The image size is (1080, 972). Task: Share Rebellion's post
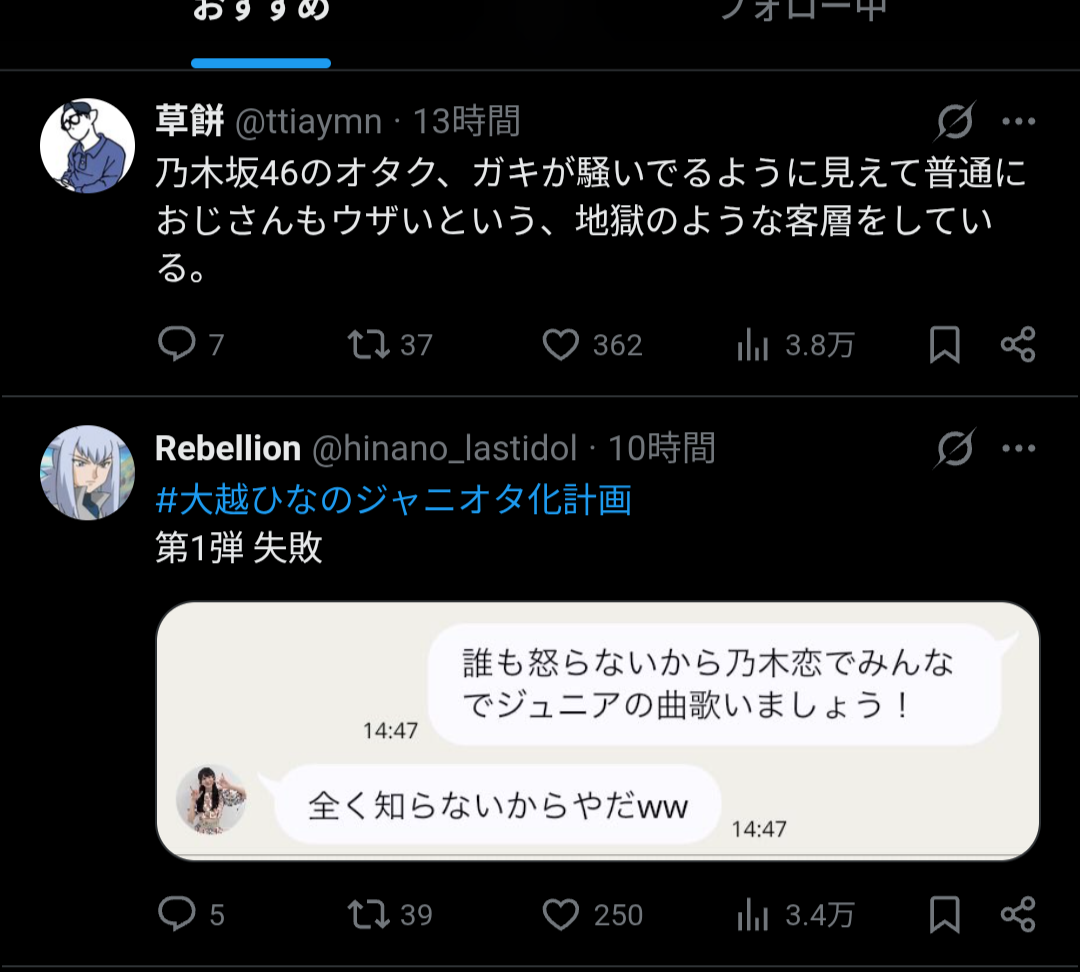(x=1018, y=914)
